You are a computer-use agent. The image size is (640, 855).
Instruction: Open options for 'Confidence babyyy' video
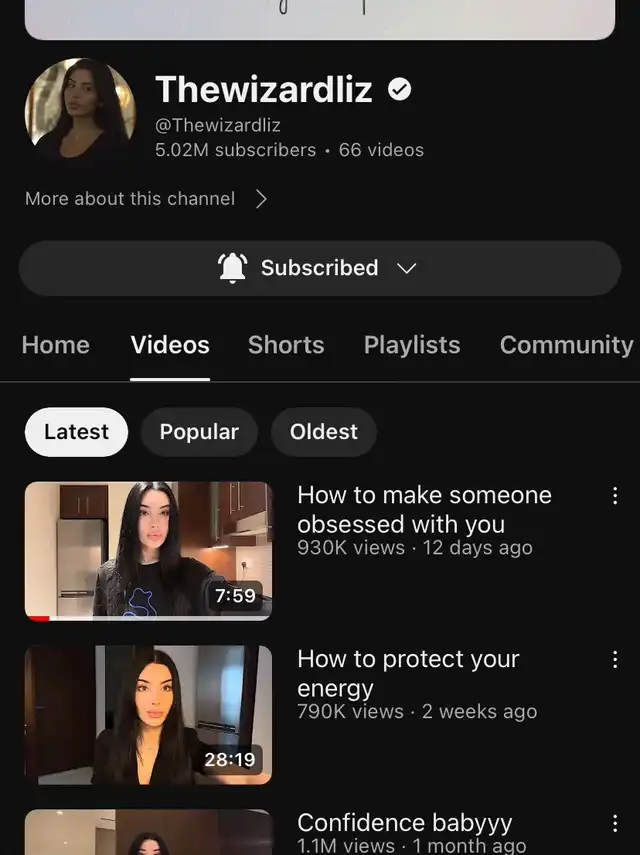point(615,824)
